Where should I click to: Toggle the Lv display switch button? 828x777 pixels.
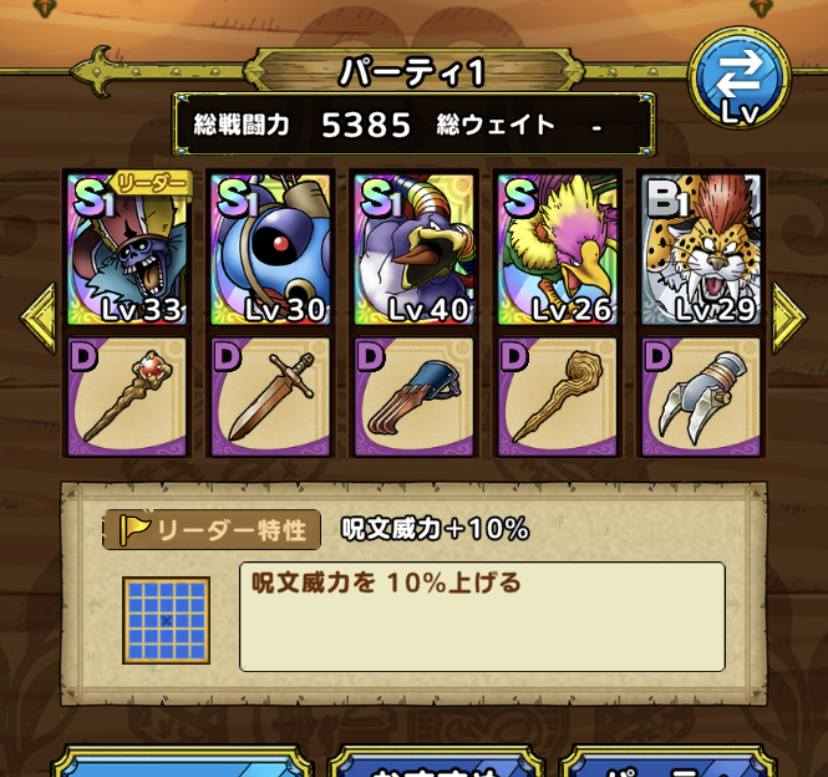point(741,78)
